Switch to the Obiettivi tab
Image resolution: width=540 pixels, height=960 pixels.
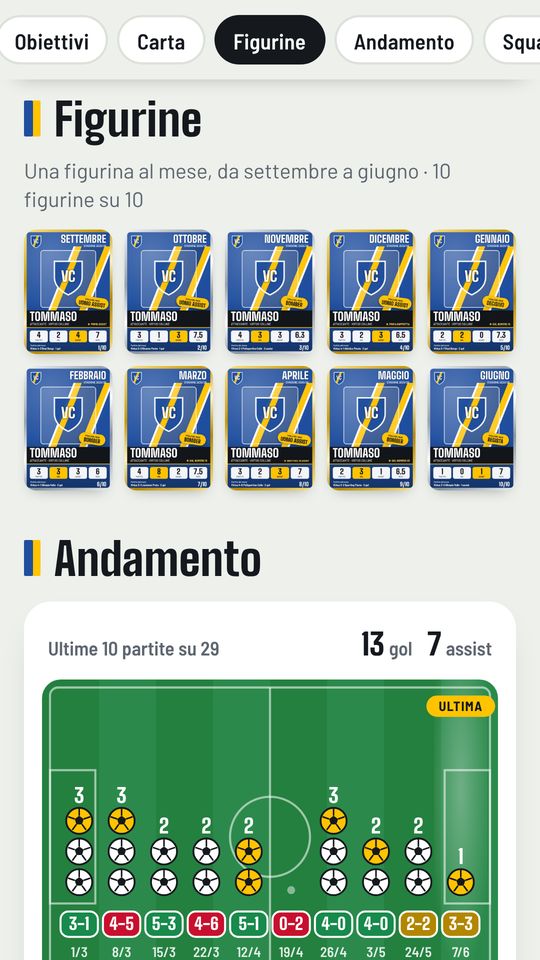click(51, 41)
